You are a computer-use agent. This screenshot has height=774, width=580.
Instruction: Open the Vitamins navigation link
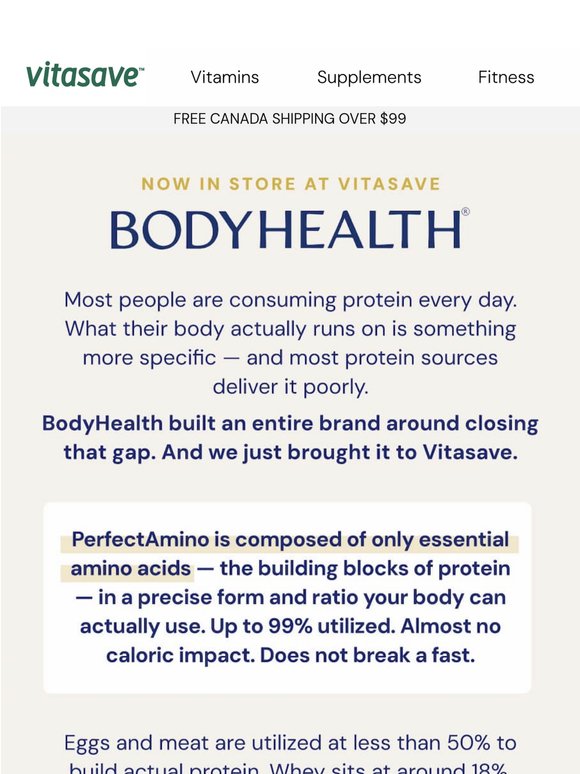pyautogui.click(x=225, y=77)
